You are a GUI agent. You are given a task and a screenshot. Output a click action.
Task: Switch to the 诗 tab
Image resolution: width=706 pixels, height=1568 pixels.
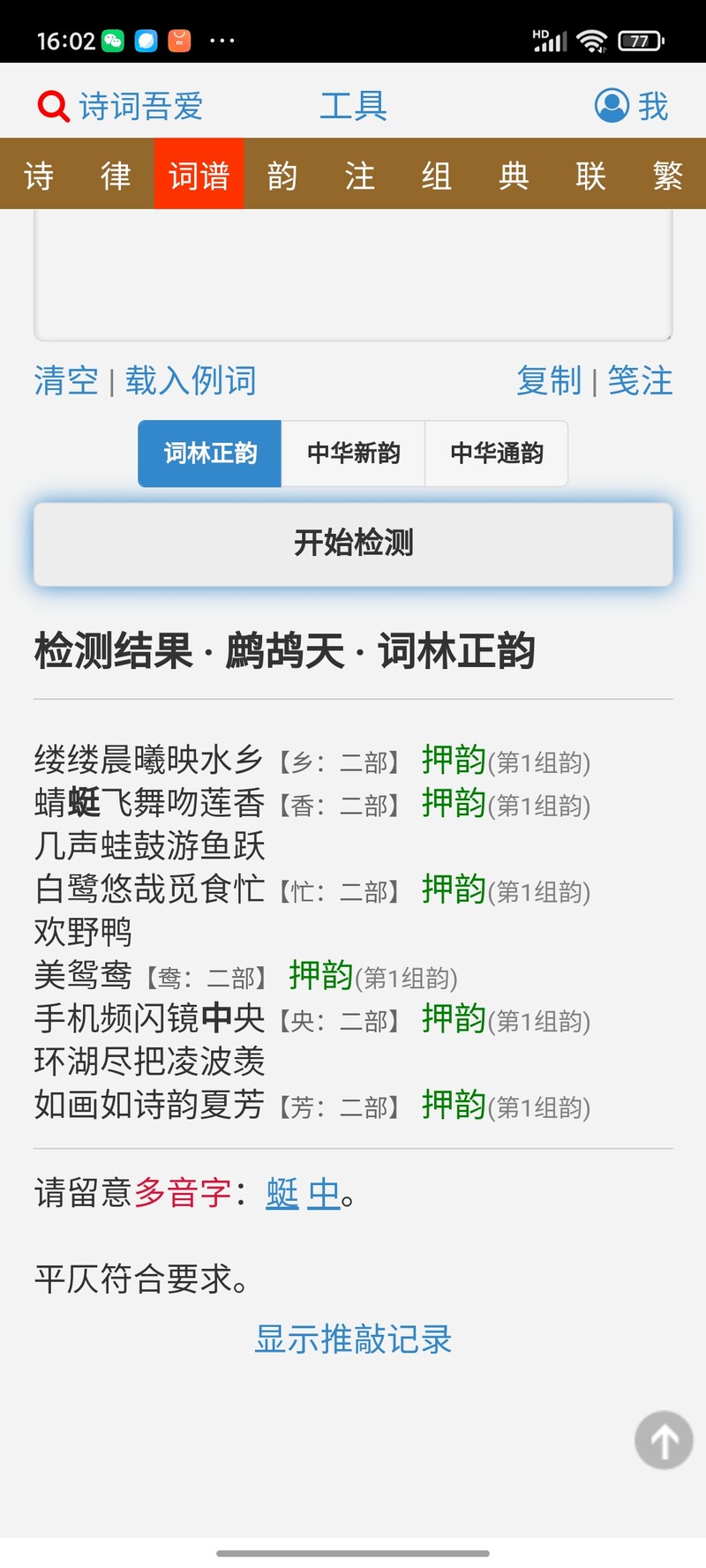coord(39,175)
